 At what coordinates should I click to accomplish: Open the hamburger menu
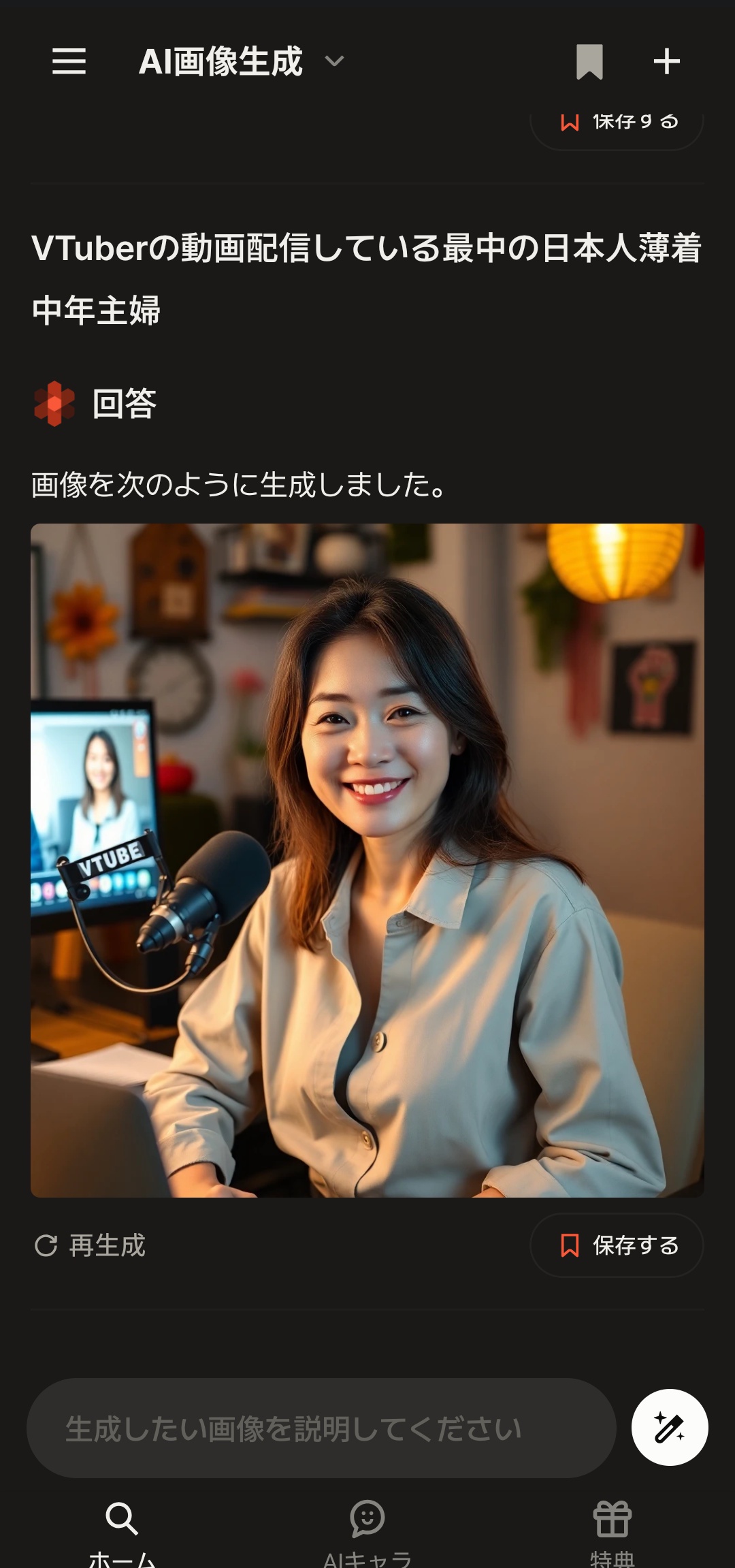(69, 61)
